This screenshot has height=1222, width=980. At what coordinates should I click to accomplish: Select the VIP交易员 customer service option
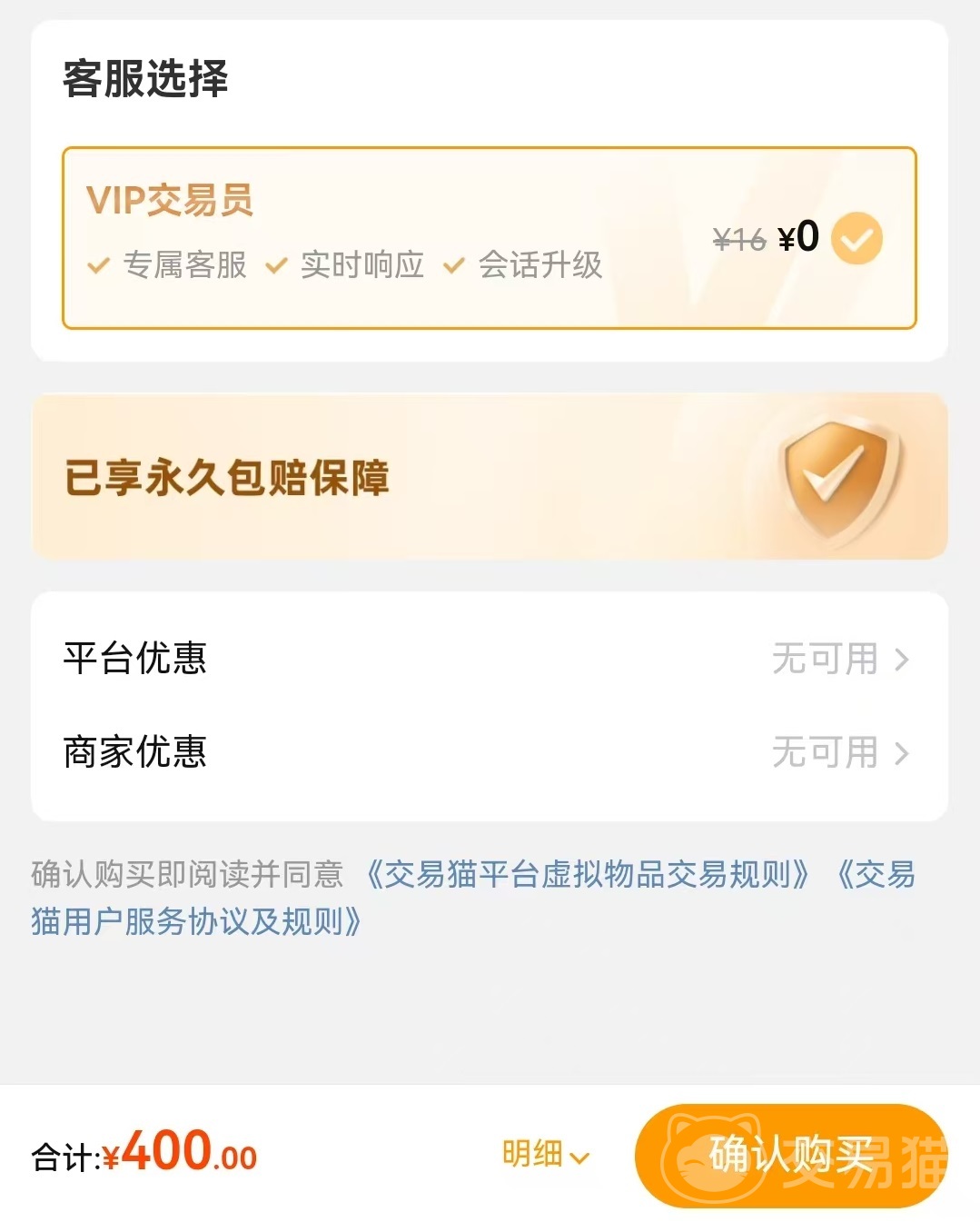(489, 237)
